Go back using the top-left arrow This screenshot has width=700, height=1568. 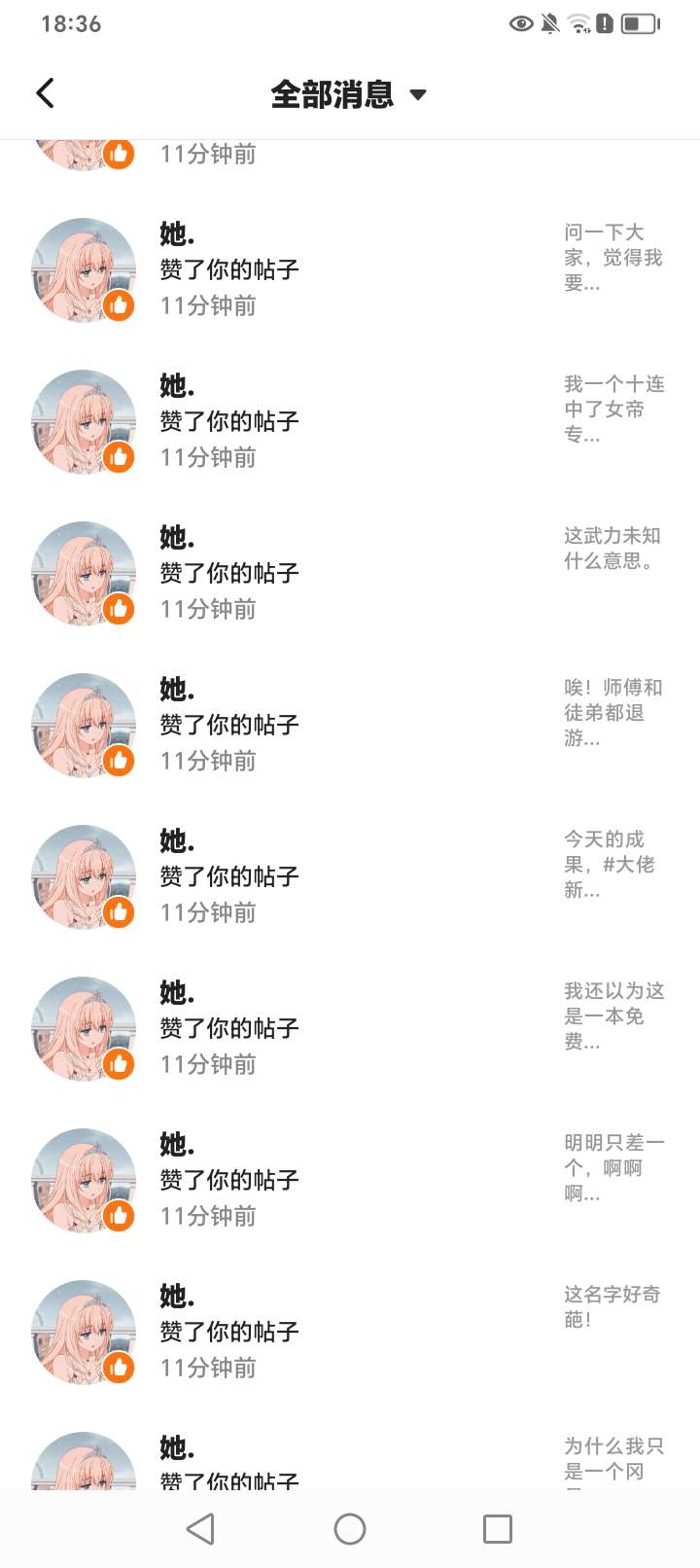coord(46,93)
